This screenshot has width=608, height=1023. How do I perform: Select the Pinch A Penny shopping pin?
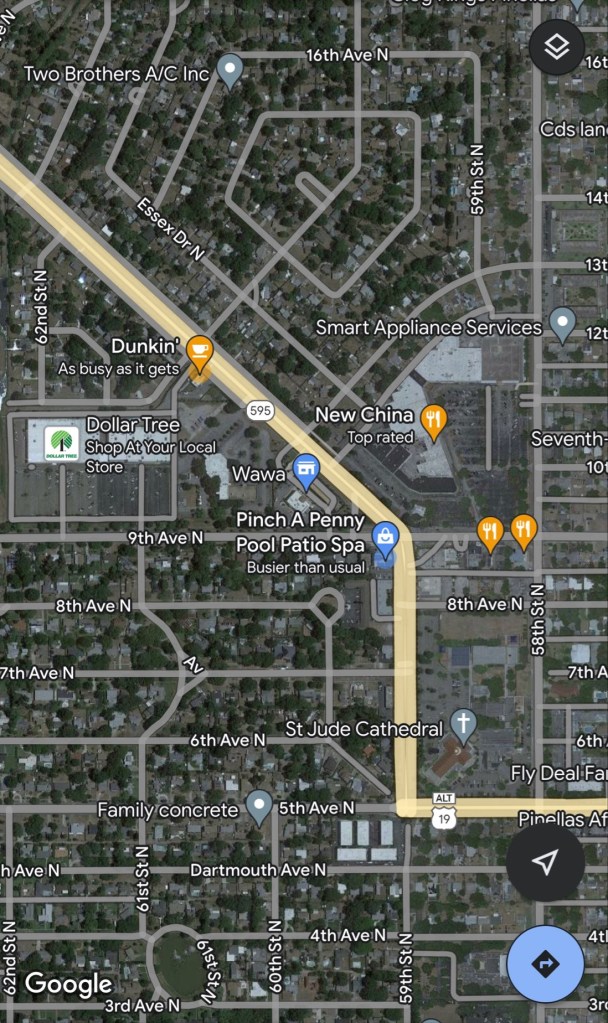[x=386, y=537]
